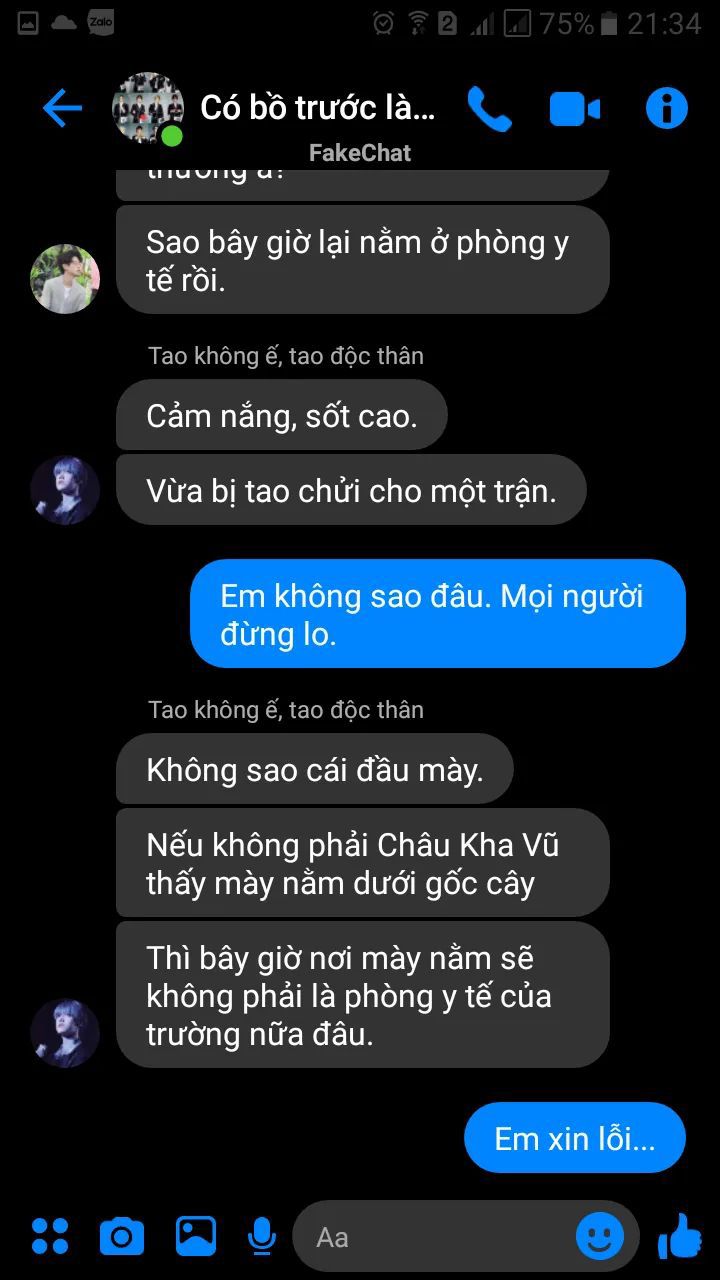Open more actions grid icon

click(50, 1237)
